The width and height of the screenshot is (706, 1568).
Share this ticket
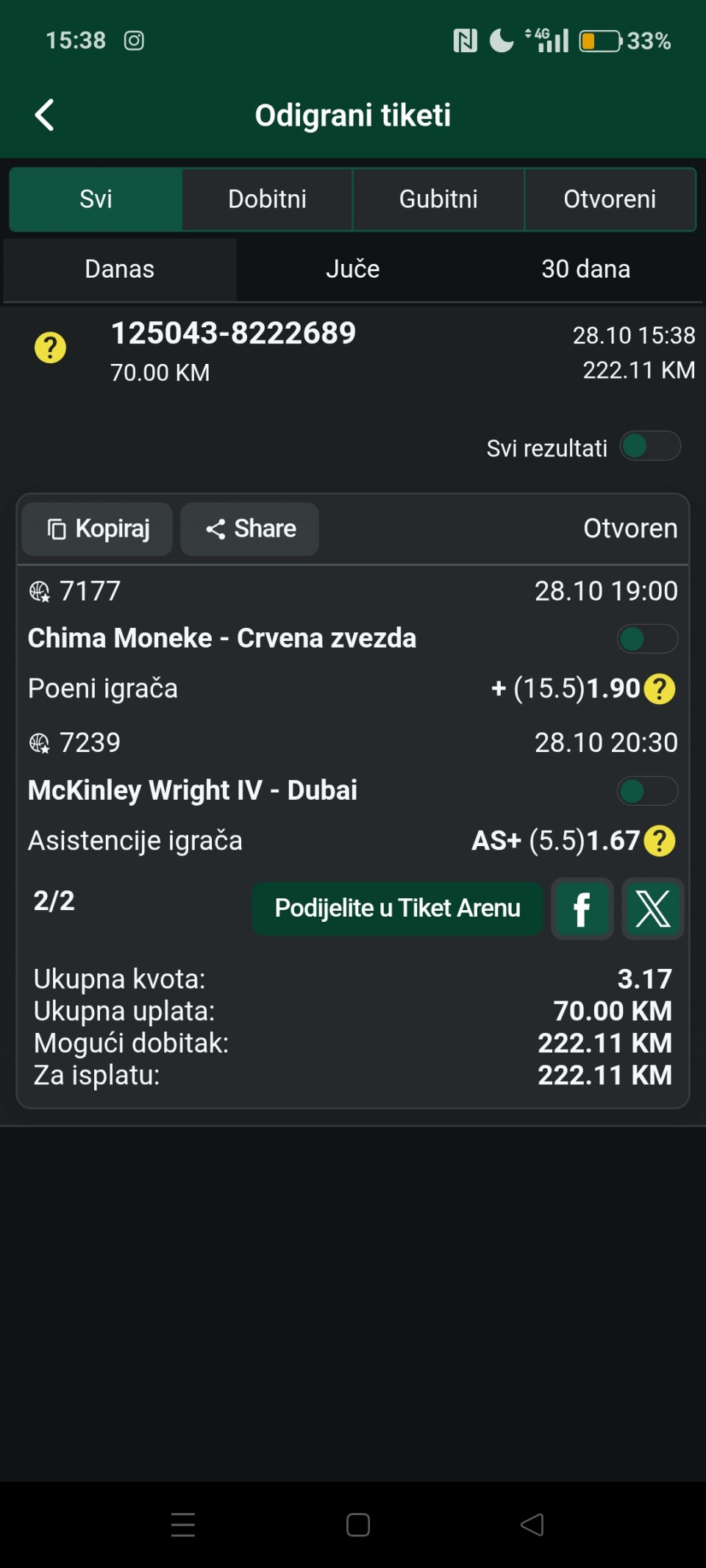[x=250, y=529]
